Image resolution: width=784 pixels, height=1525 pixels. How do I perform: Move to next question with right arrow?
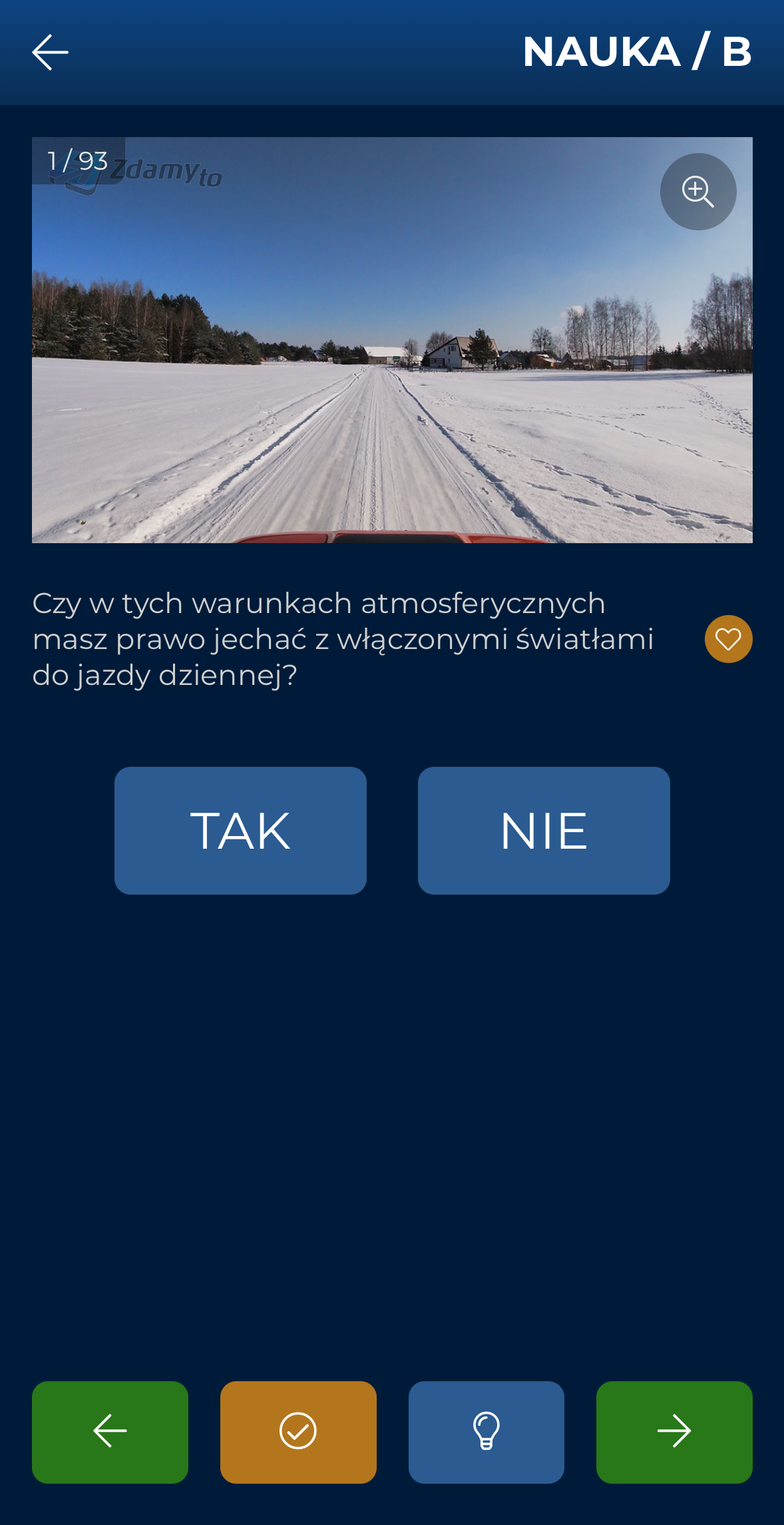(x=674, y=1432)
